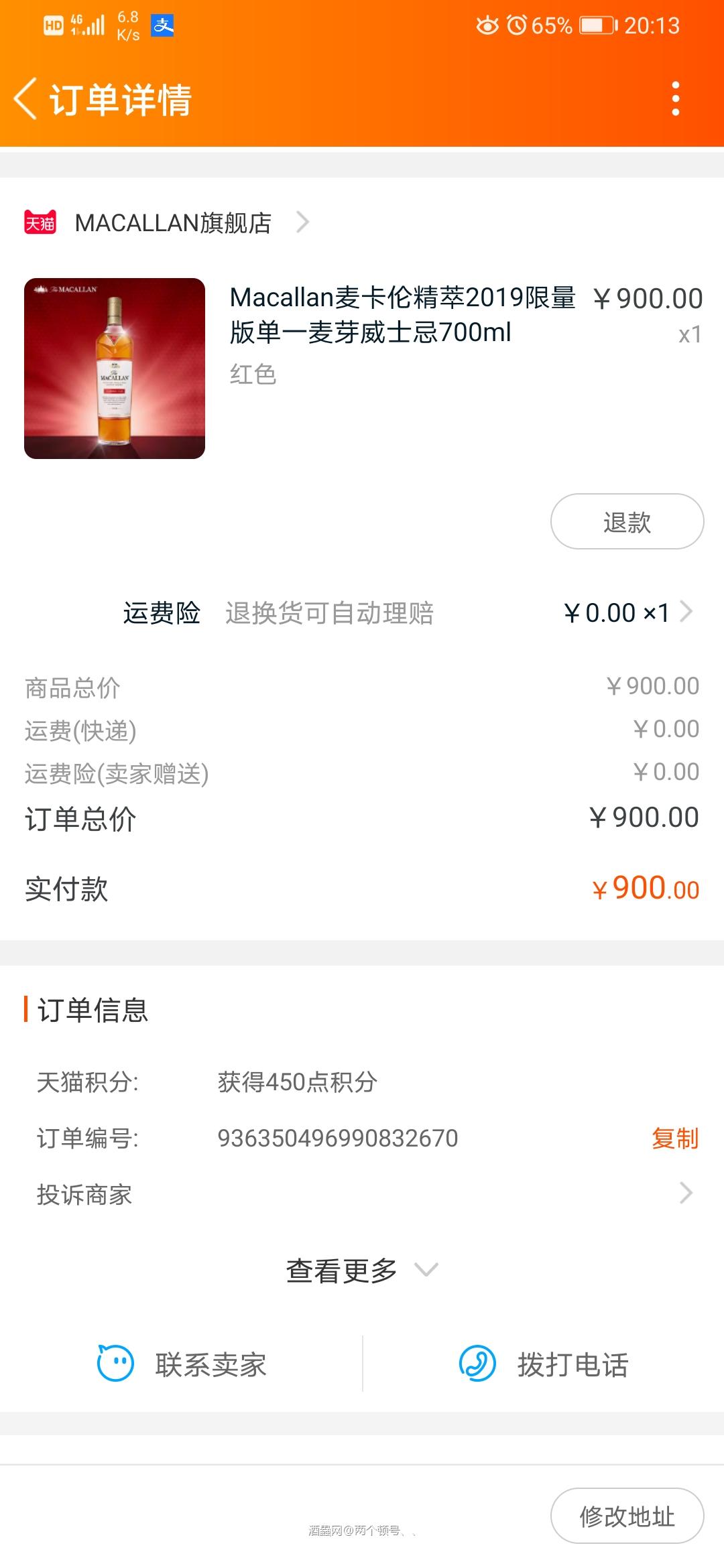Tap the Tmall 天猫 store badge icon

click(40, 222)
